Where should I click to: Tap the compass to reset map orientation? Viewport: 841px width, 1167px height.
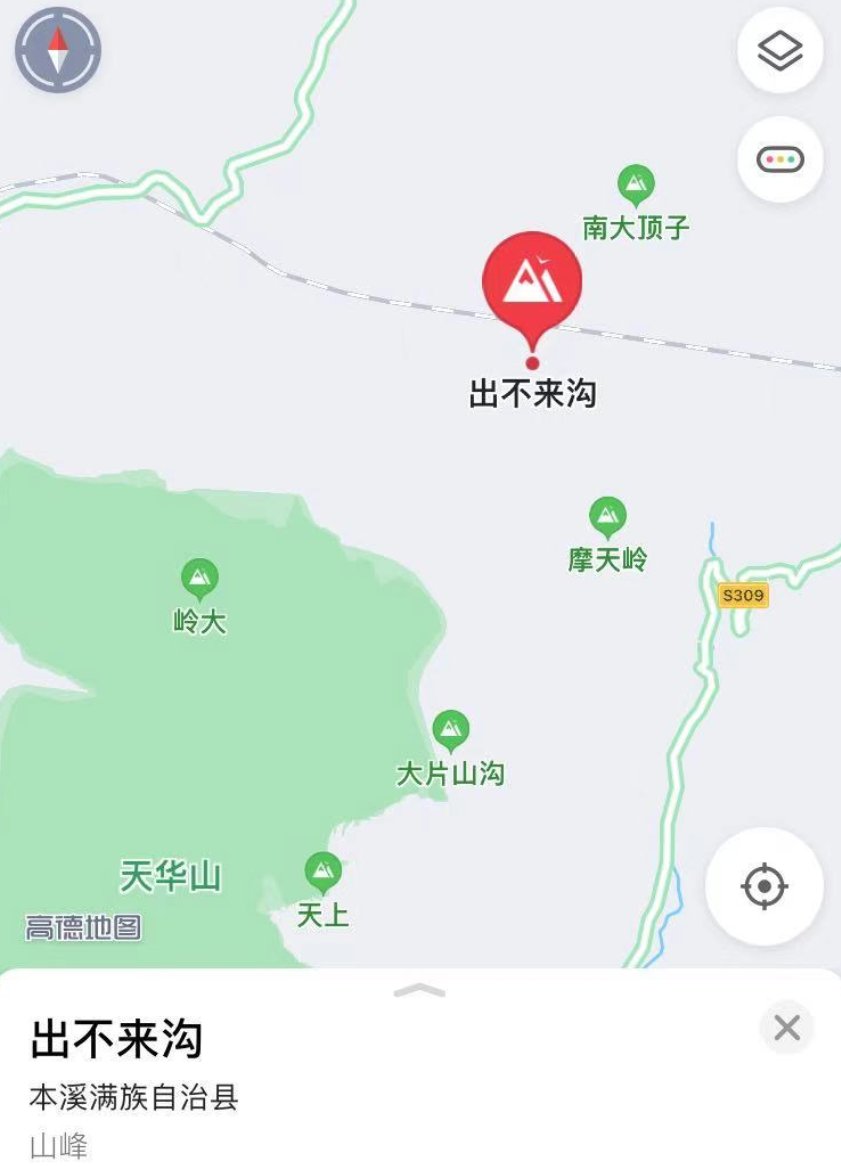click(x=59, y=50)
